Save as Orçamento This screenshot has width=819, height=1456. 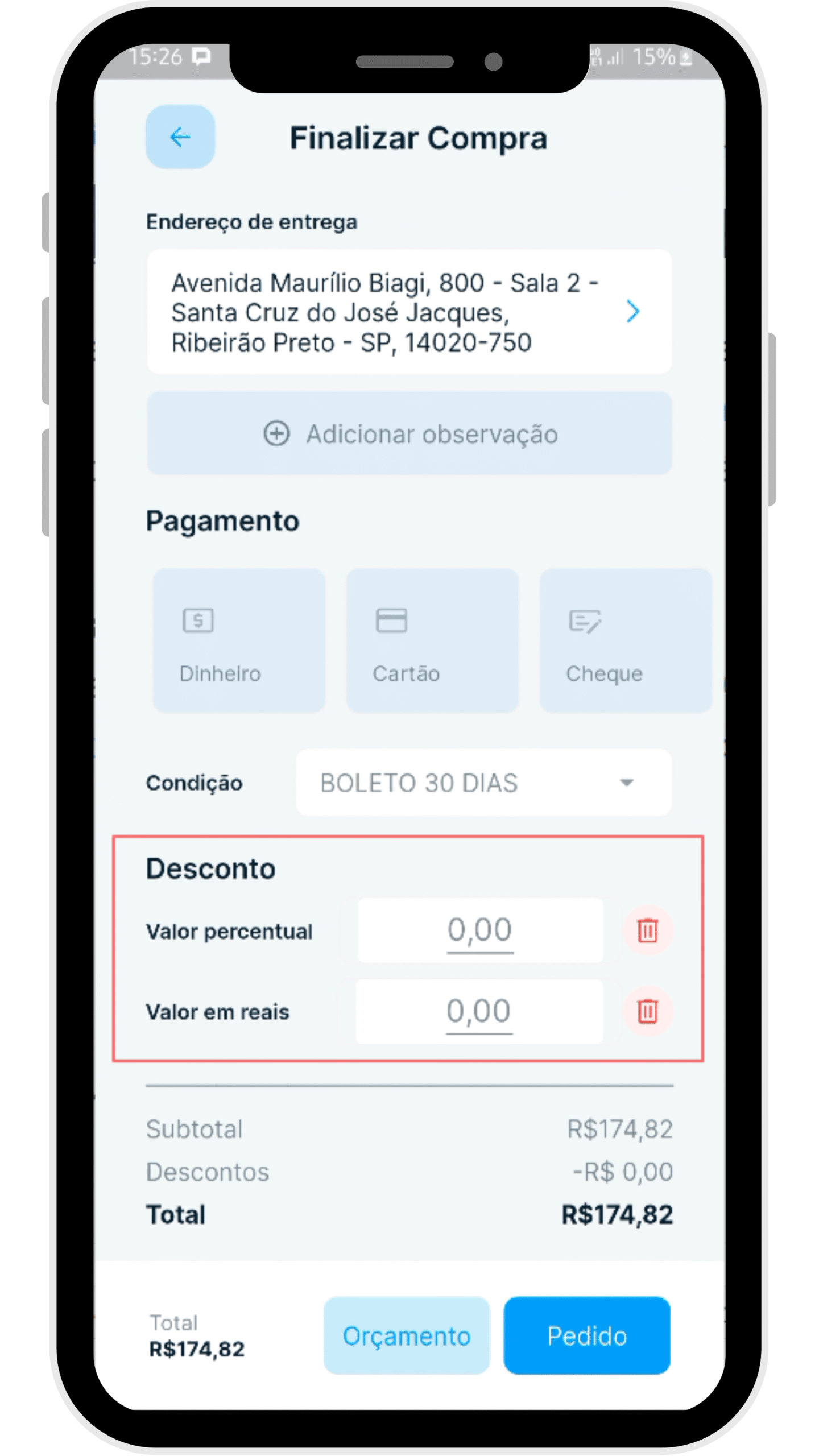tap(406, 1335)
